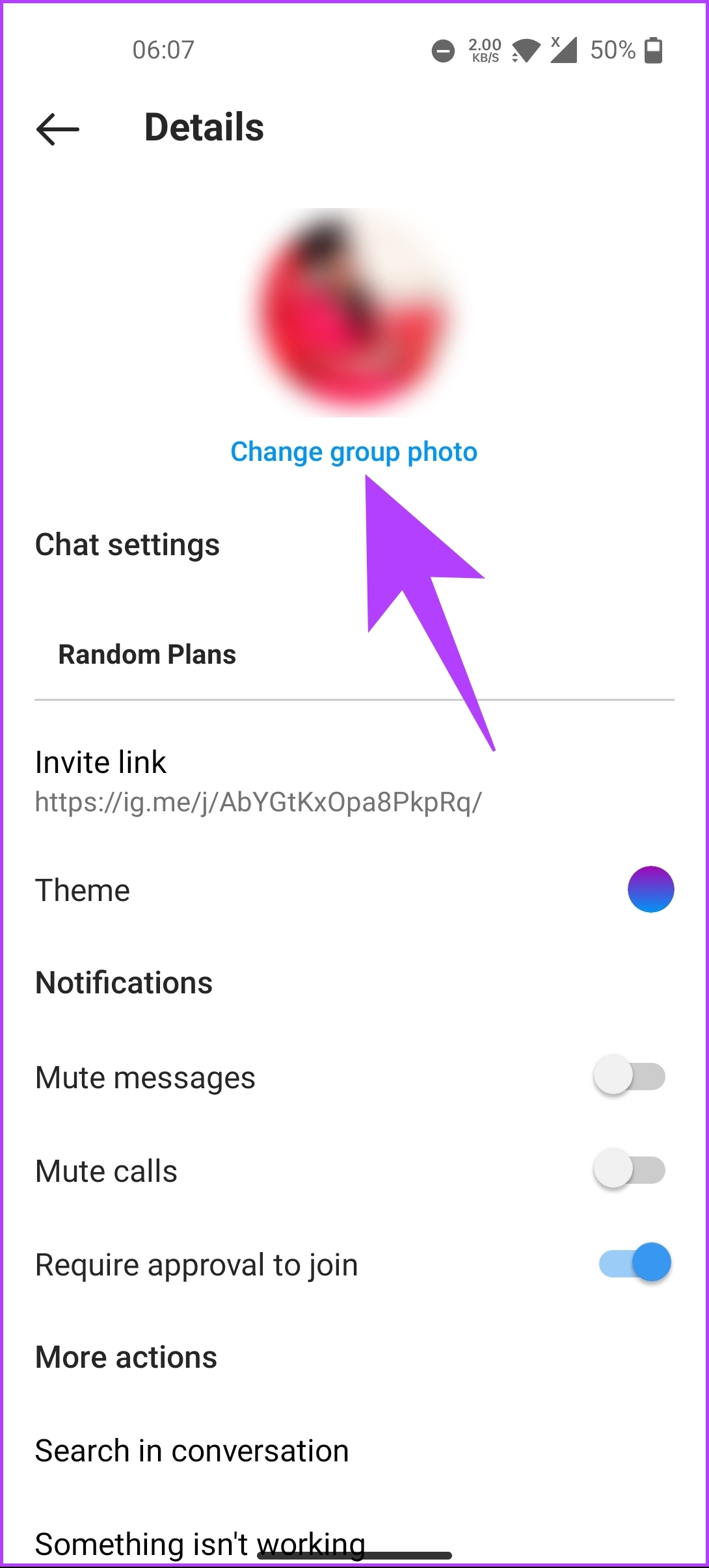Disable Require approval to join

[x=634, y=1263]
